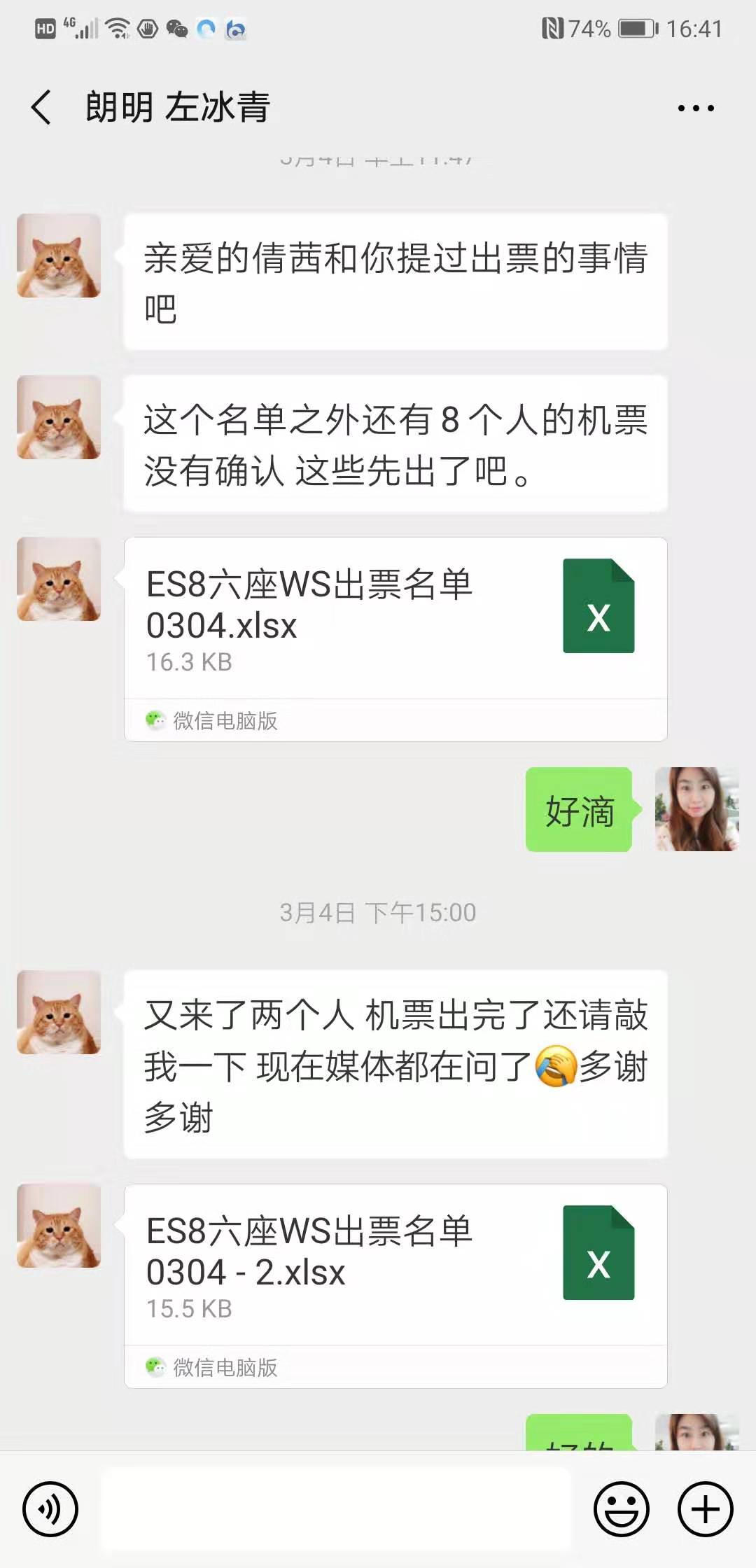Go back from the chat

42,108
